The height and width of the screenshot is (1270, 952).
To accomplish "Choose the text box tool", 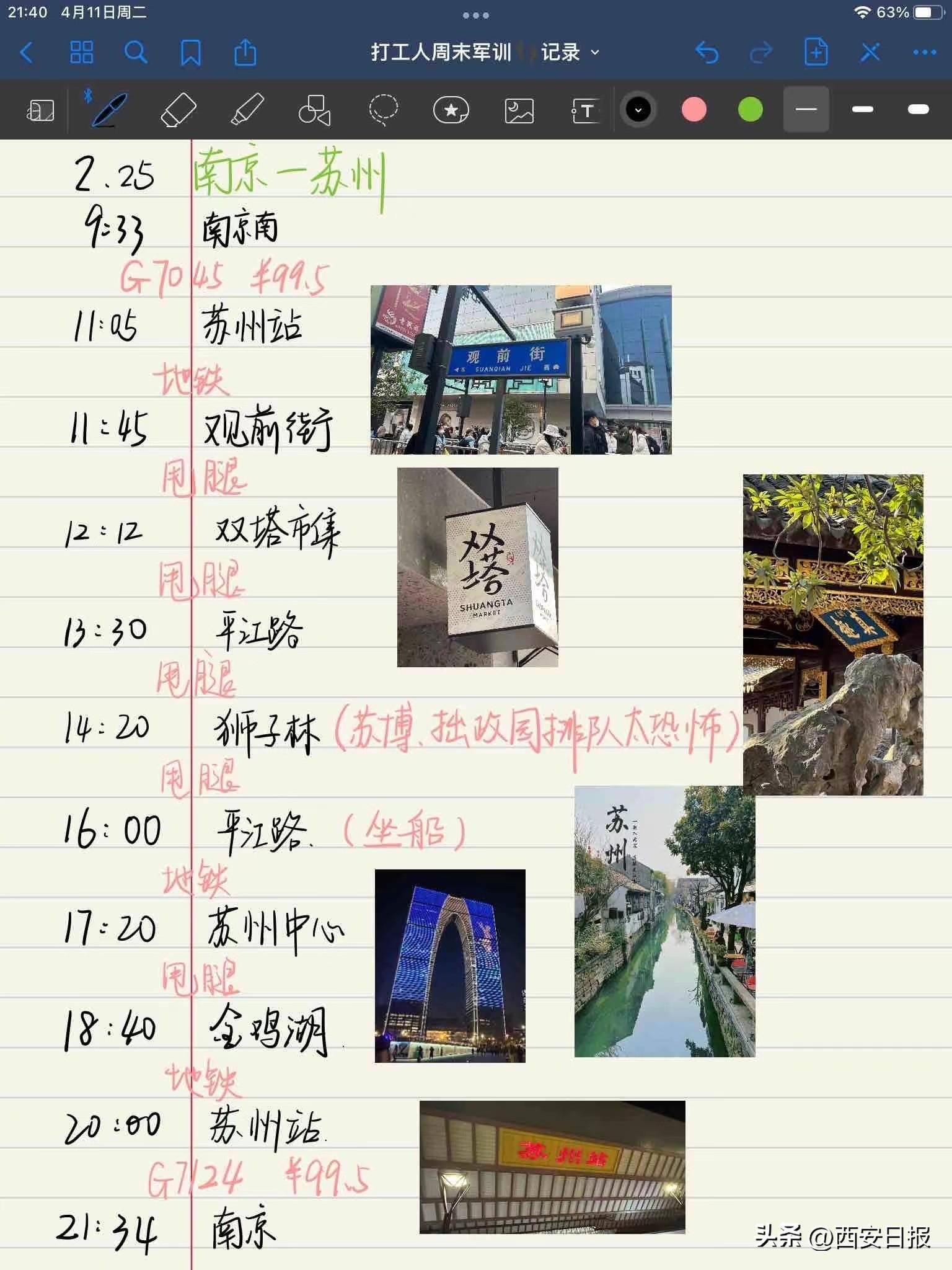I will 586,110.
